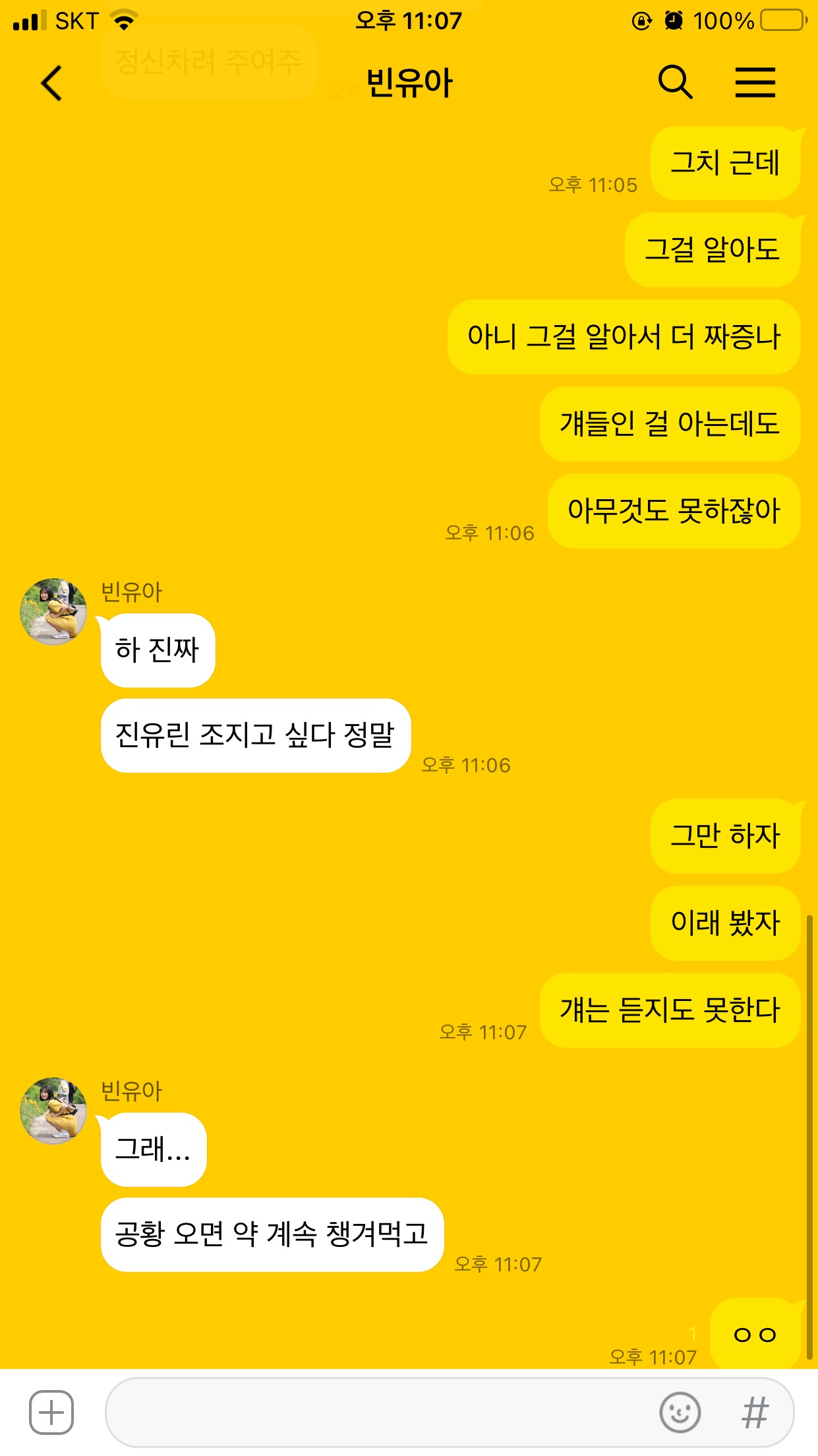The width and height of the screenshot is (818, 1456).
Task: Open the emoticon picker
Action: [x=679, y=1412]
